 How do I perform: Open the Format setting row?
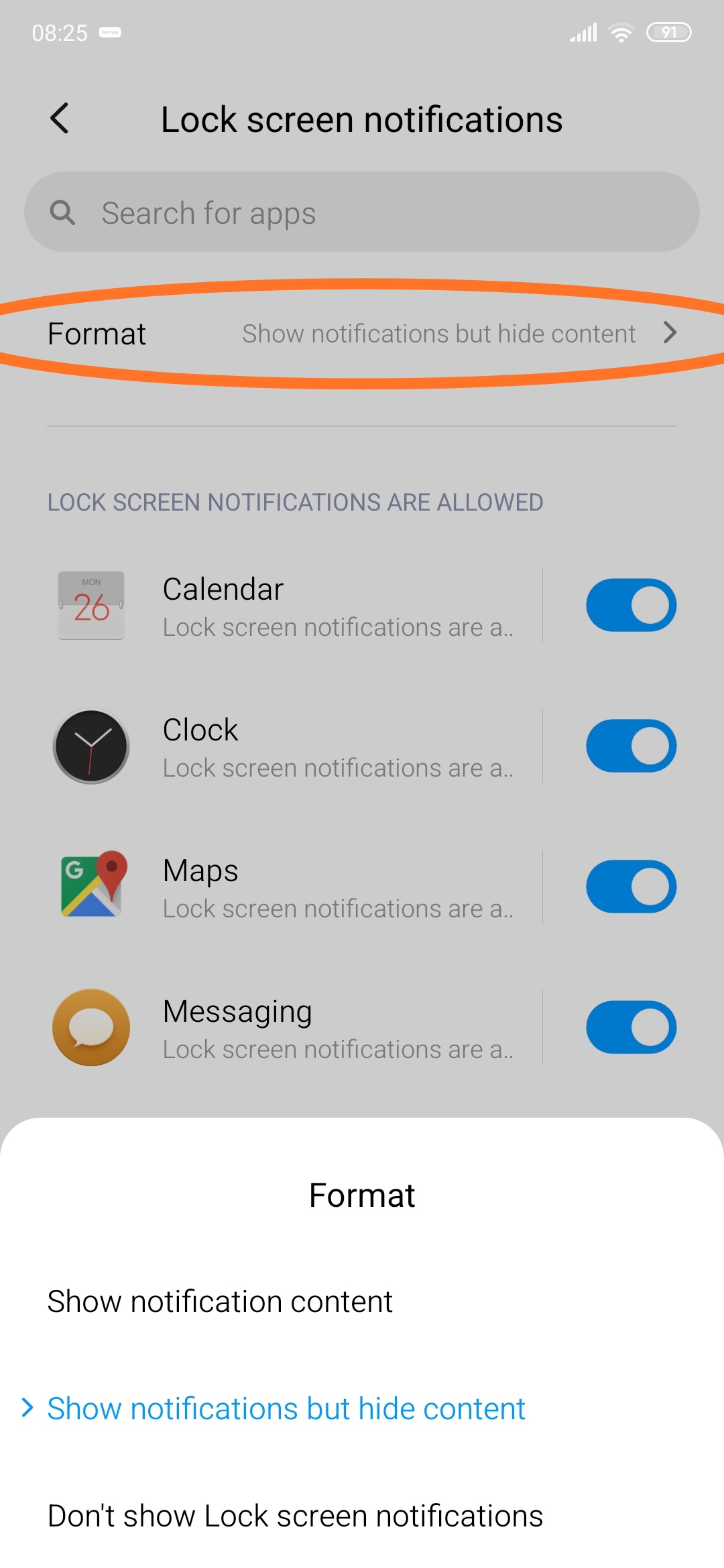(x=362, y=333)
